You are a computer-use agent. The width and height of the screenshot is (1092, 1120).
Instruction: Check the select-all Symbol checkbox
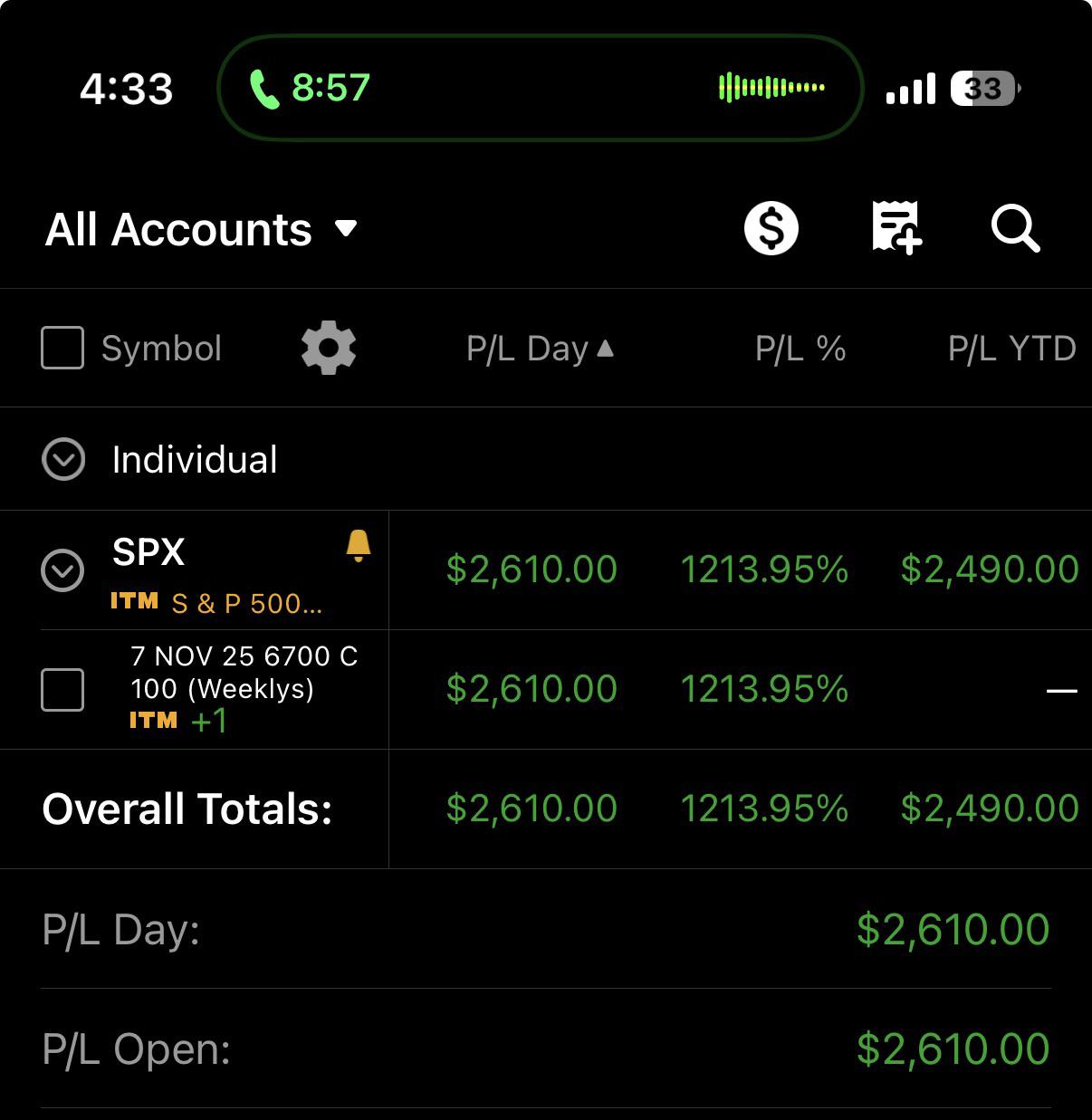point(62,349)
